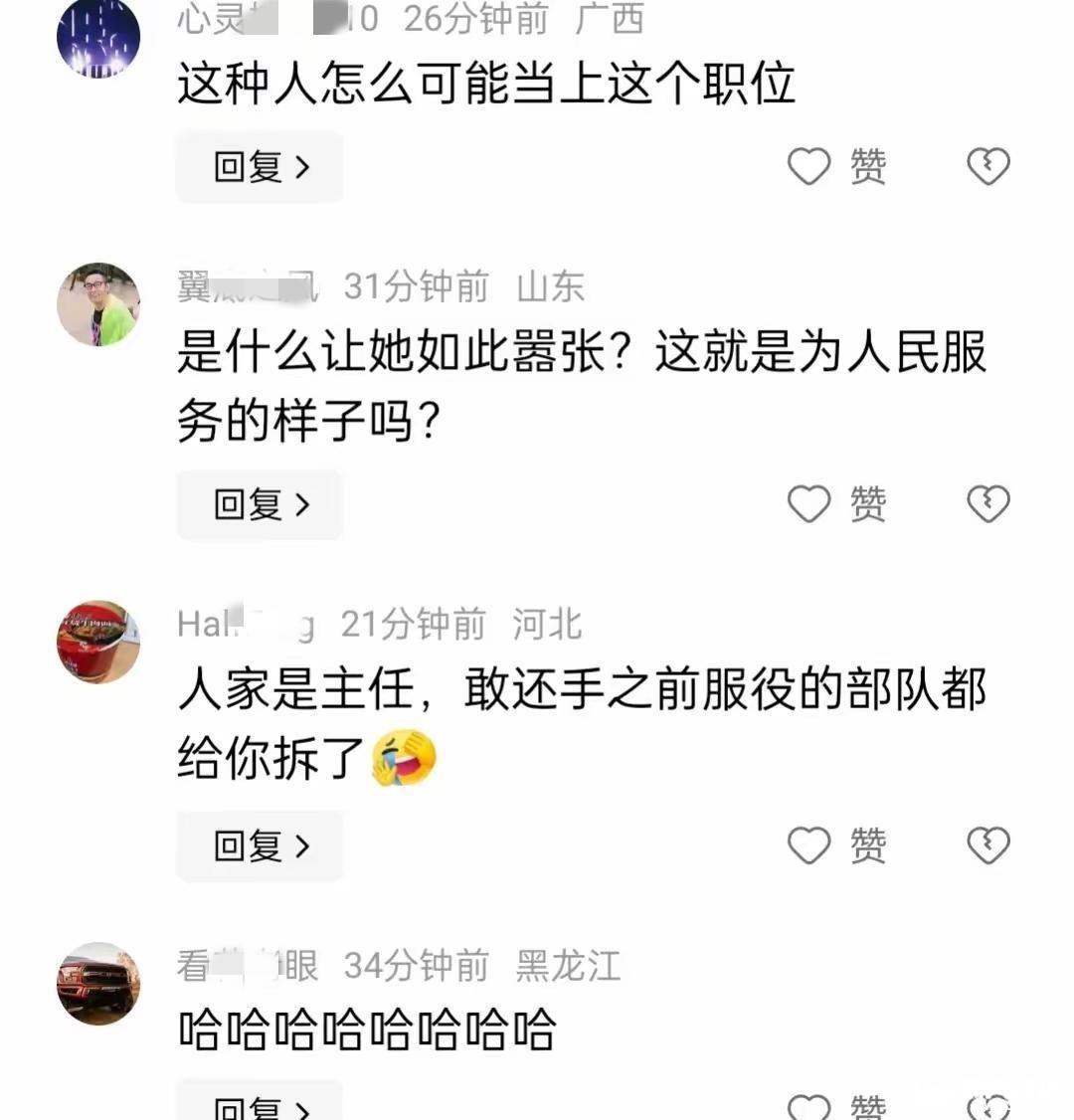Dislike the comment from 广西
The width and height of the screenshot is (1074, 1120).
pyautogui.click(x=987, y=166)
